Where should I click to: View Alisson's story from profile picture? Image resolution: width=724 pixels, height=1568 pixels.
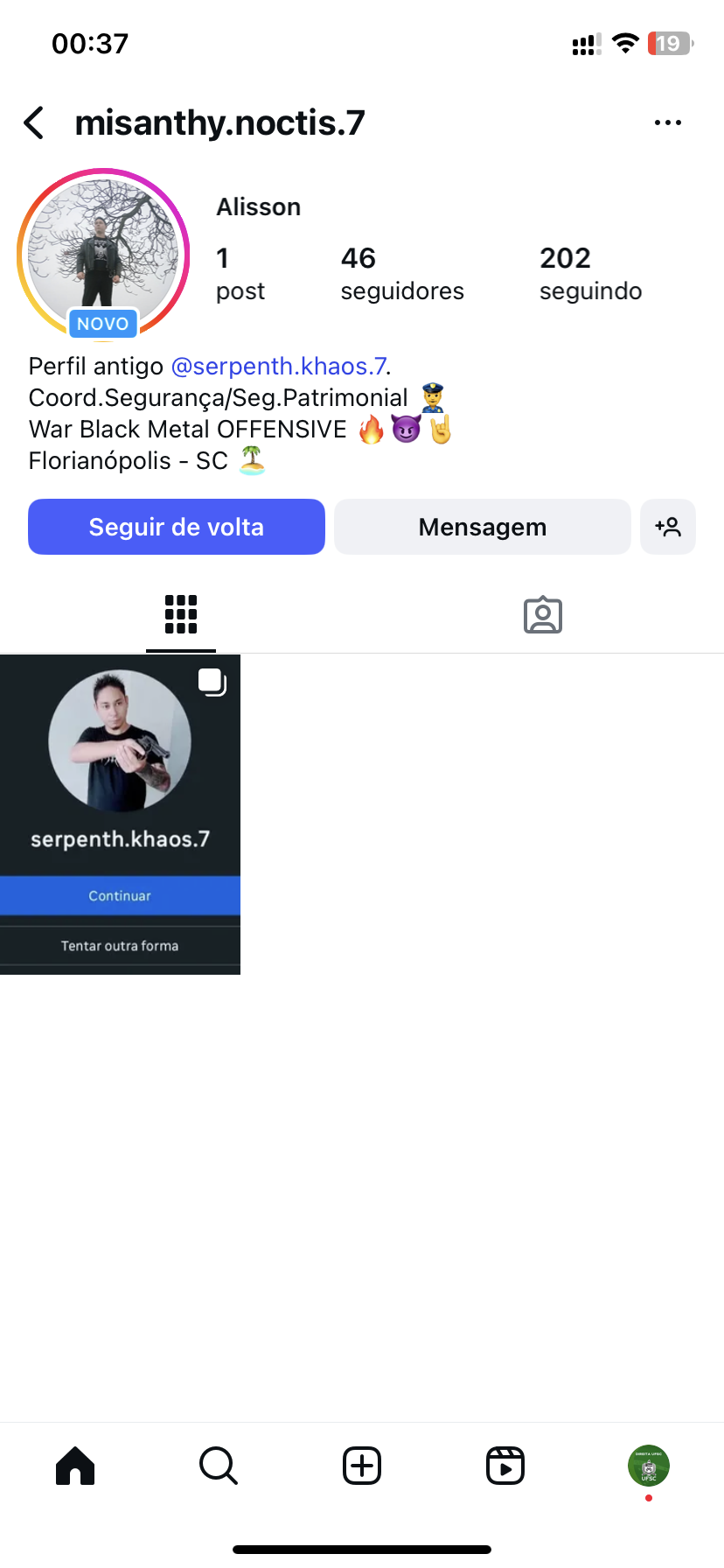click(103, 254)
